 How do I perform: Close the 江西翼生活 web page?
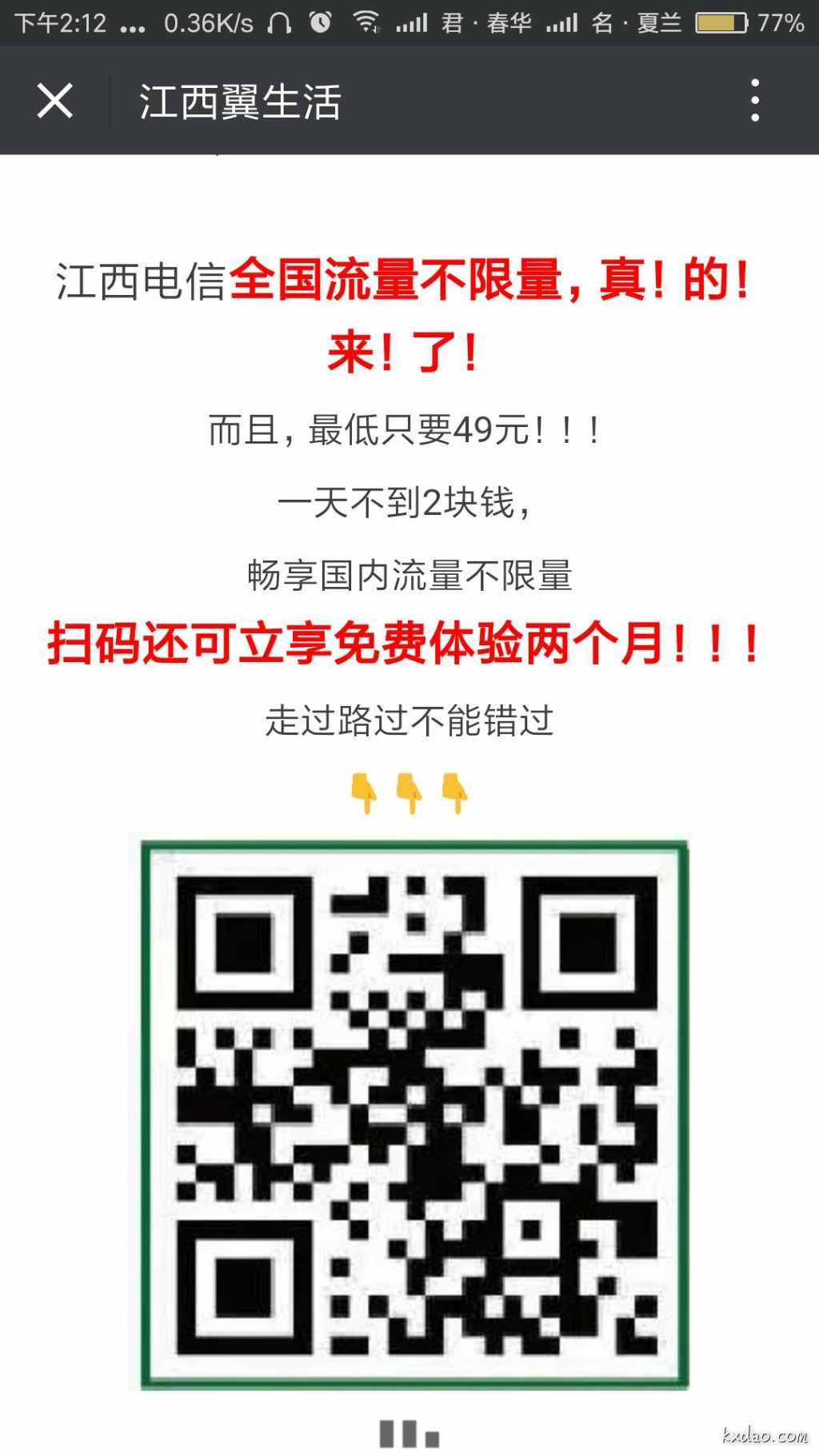[54, 101]
